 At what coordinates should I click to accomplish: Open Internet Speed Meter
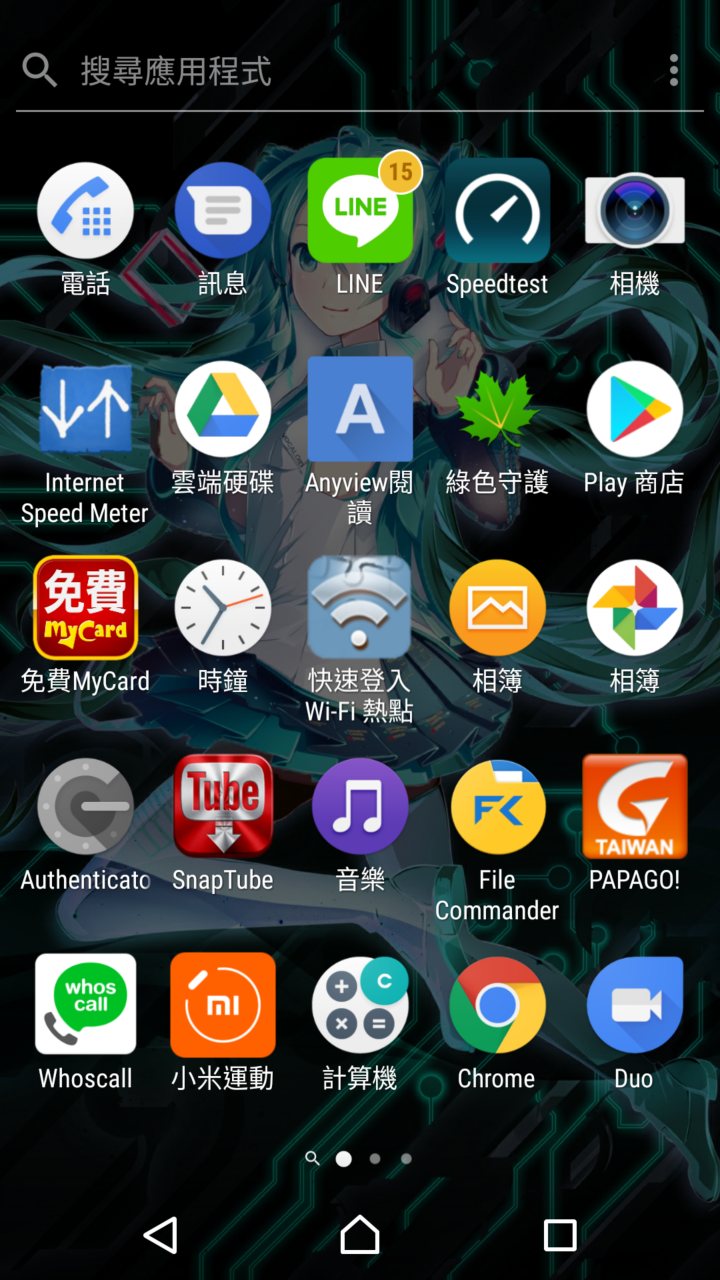(85, 409)
